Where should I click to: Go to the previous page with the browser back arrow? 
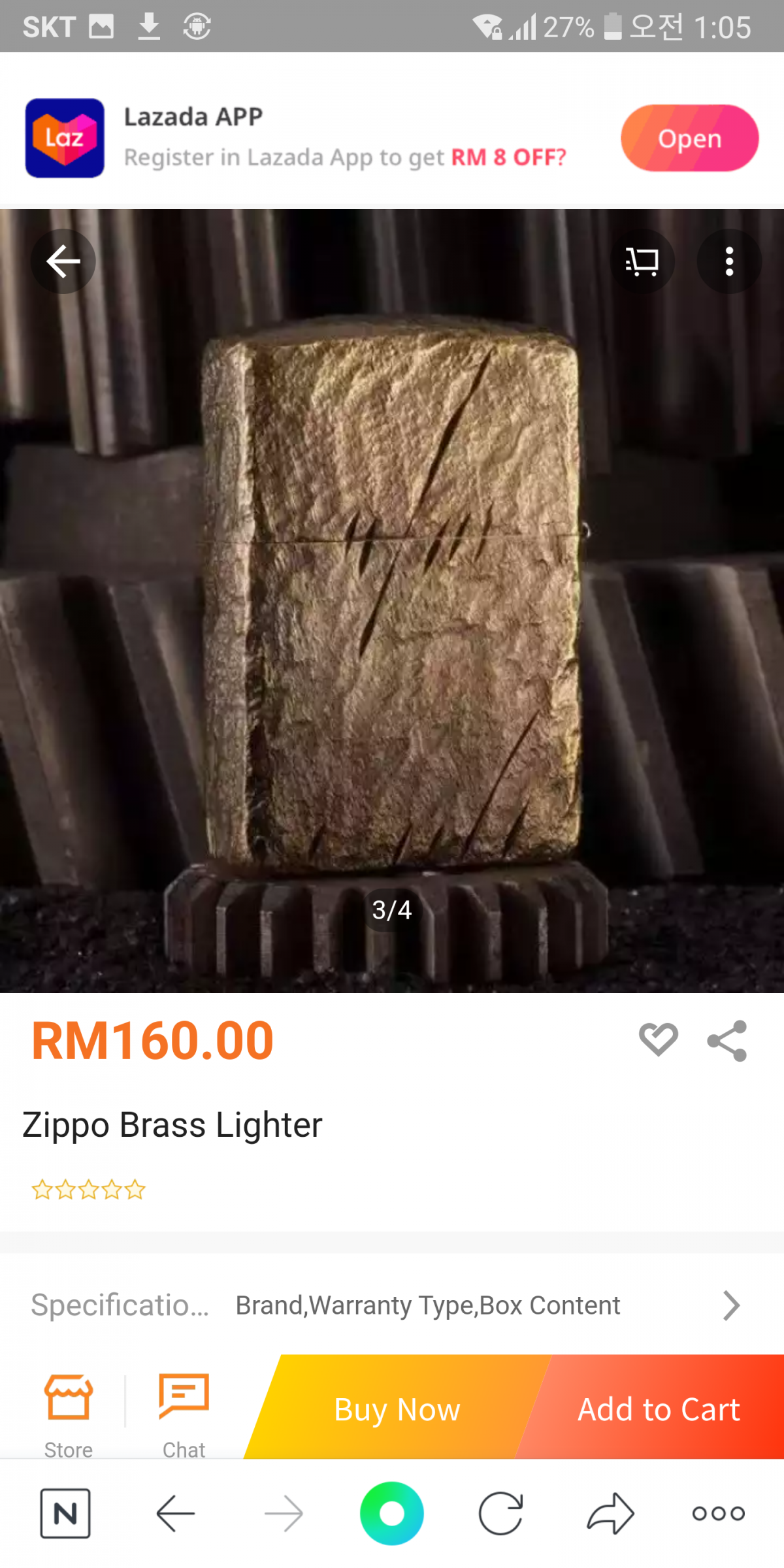pos(175,1513)
